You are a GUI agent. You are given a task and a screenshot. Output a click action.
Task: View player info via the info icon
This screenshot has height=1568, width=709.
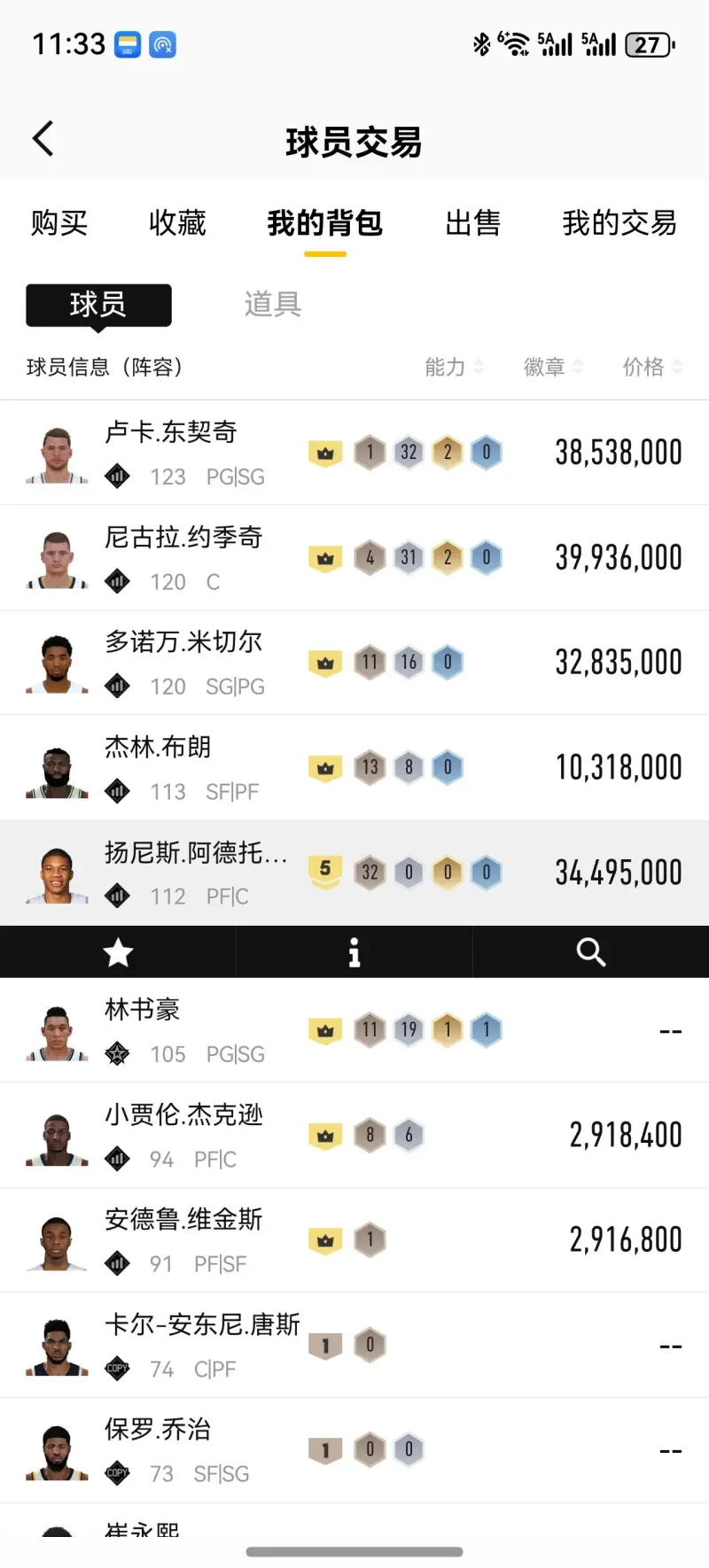[x=354, y=953]
